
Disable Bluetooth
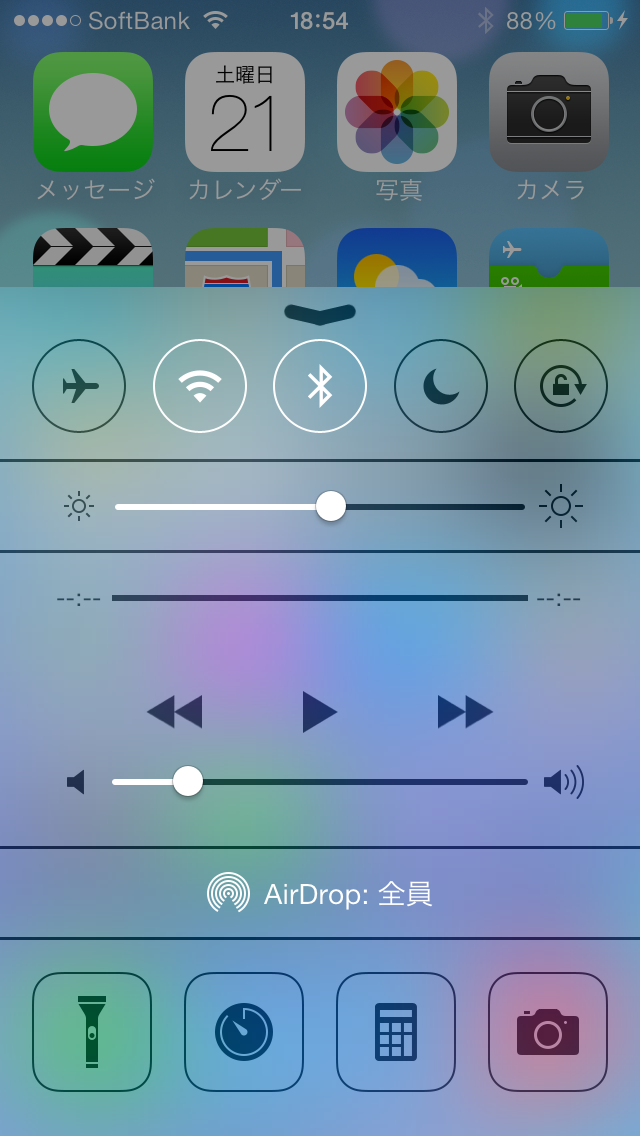click(320, 386)
